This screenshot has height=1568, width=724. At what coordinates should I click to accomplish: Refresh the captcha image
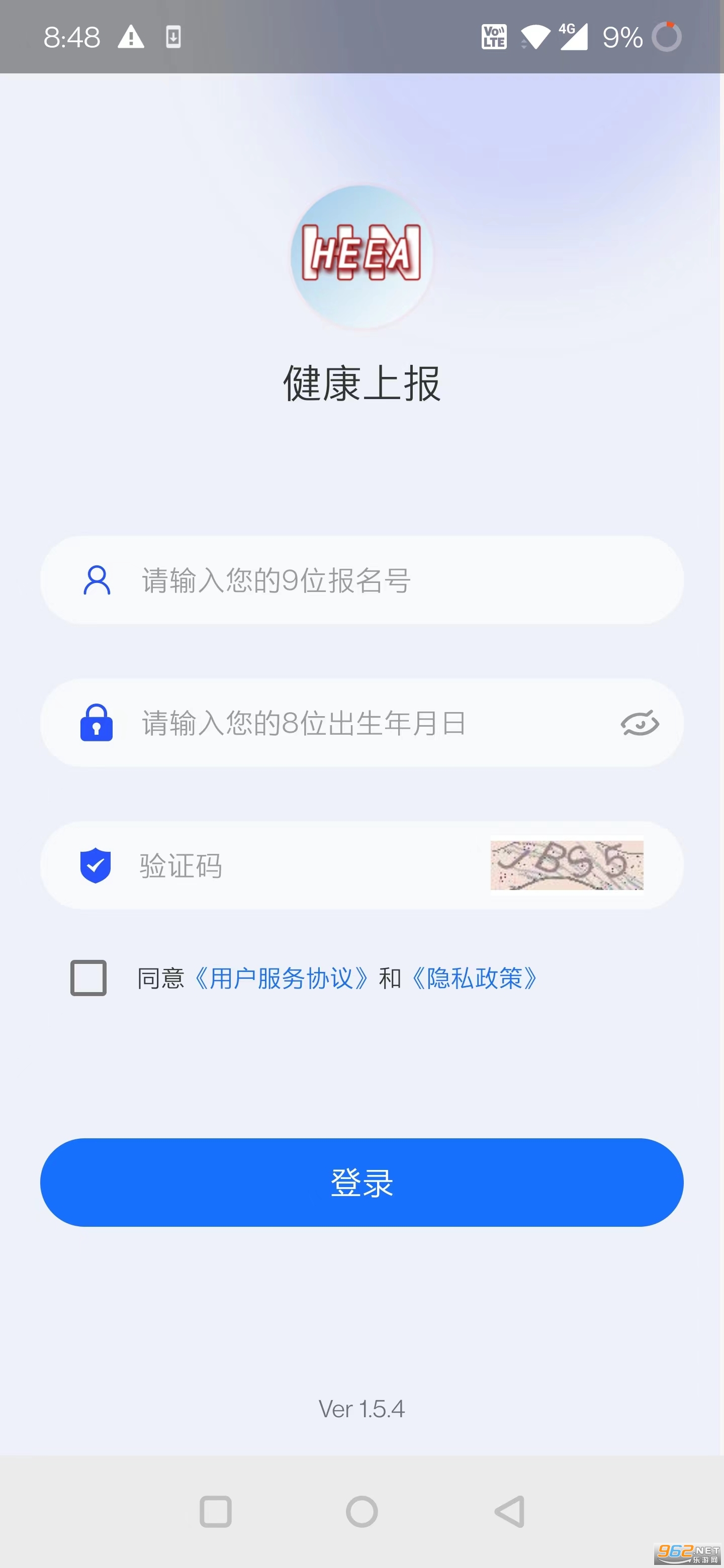click(x=566, y=865)
